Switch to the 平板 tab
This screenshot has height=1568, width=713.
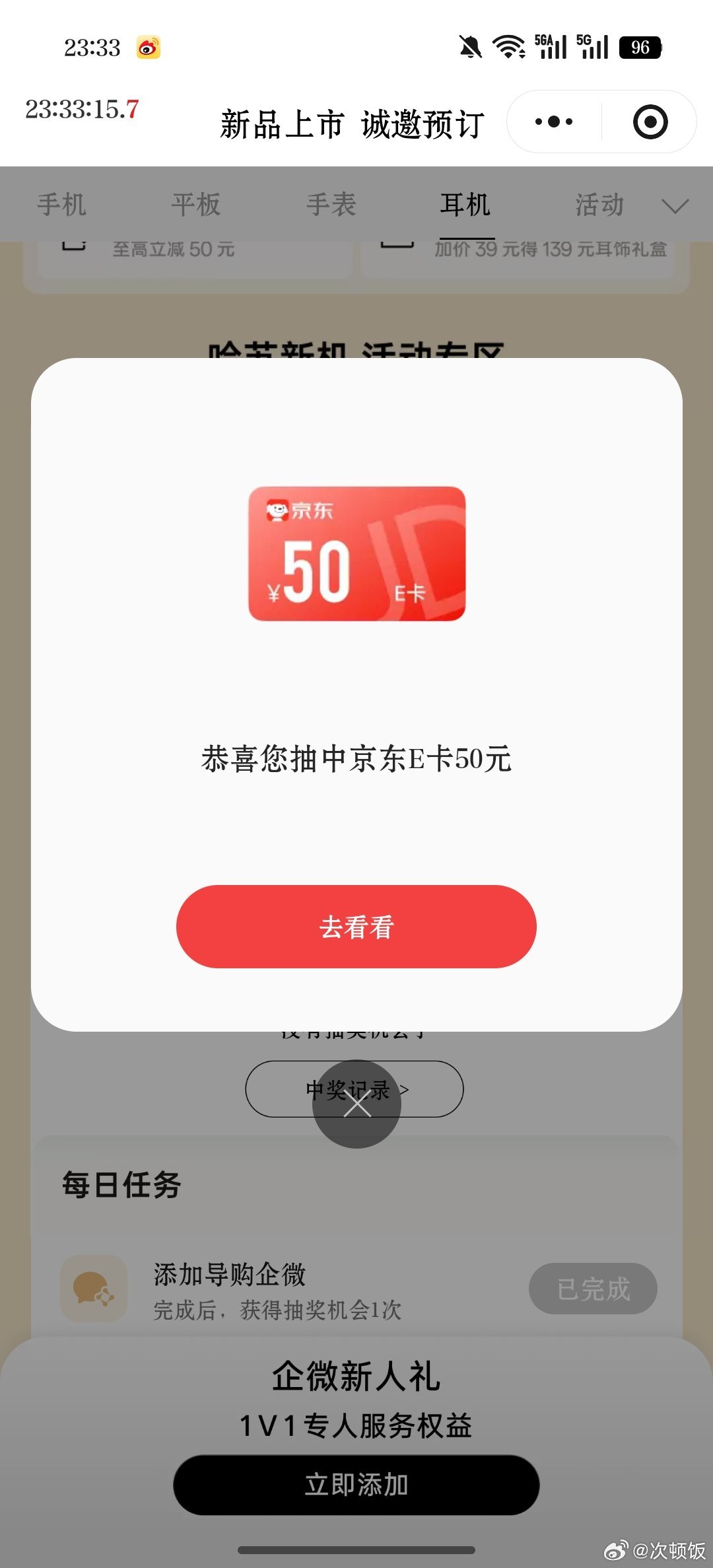(196, 205)
